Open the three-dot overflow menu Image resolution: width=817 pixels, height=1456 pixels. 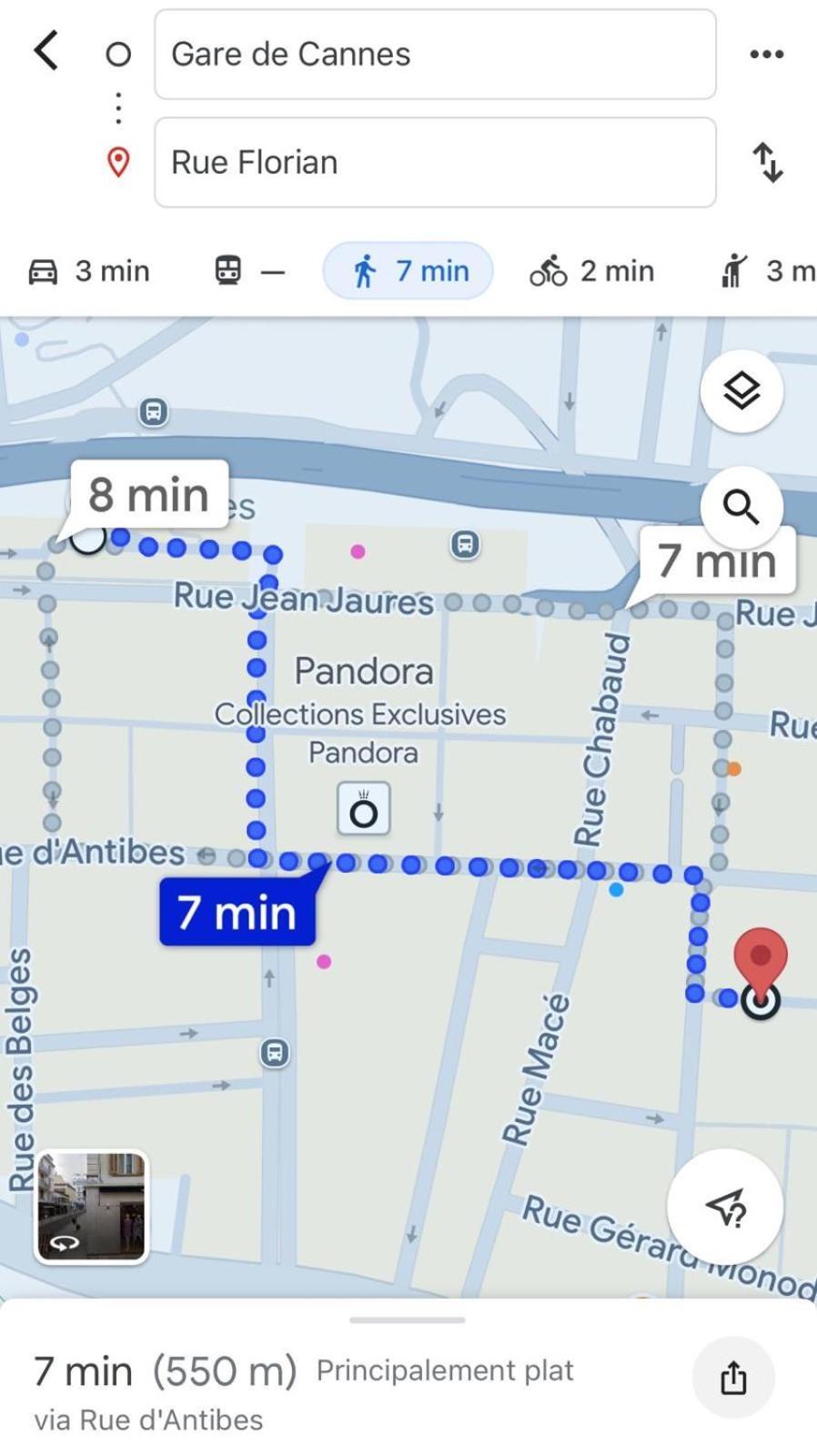766,55
